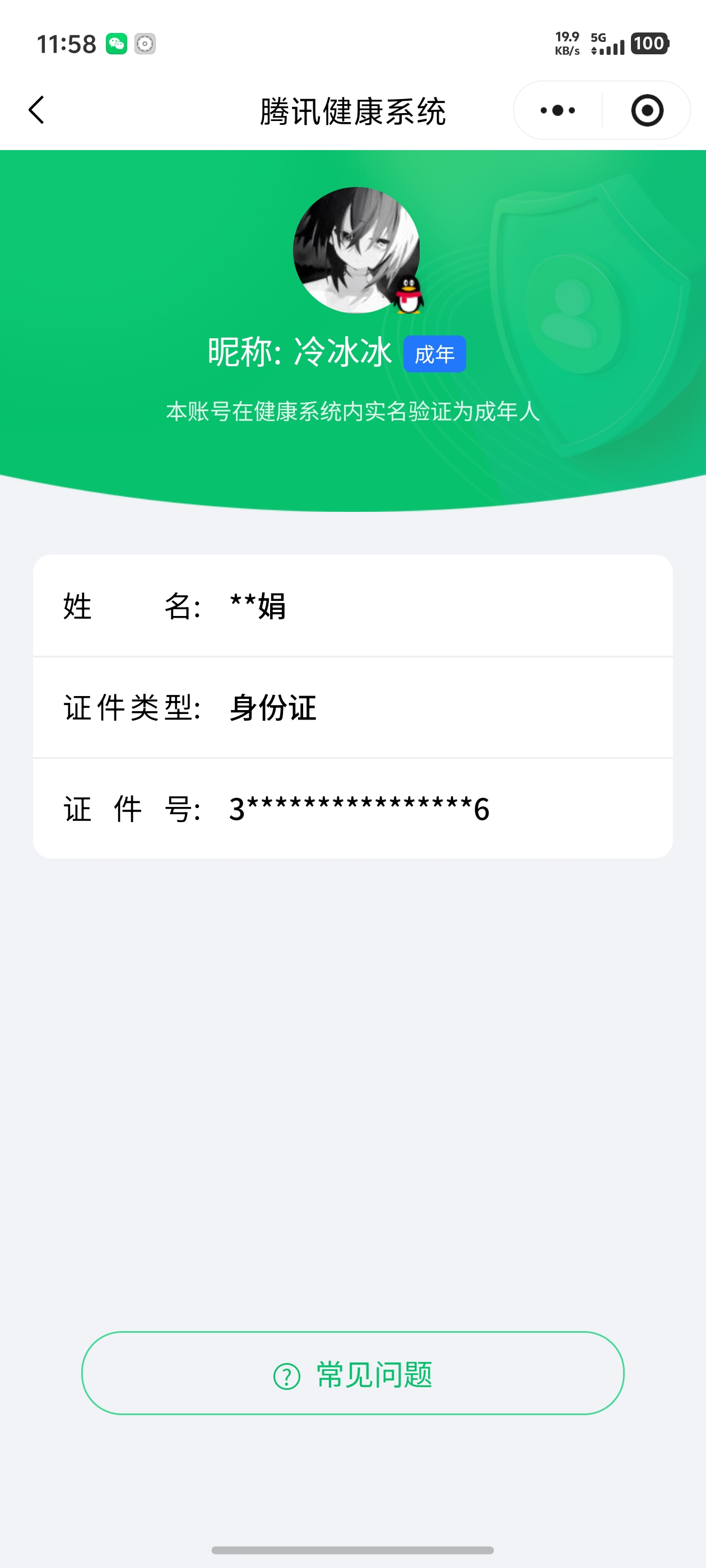This screenshot has height=1568, width=706.
Task: Tap the WeChat icon in the status bar
Action: point(117,43)
